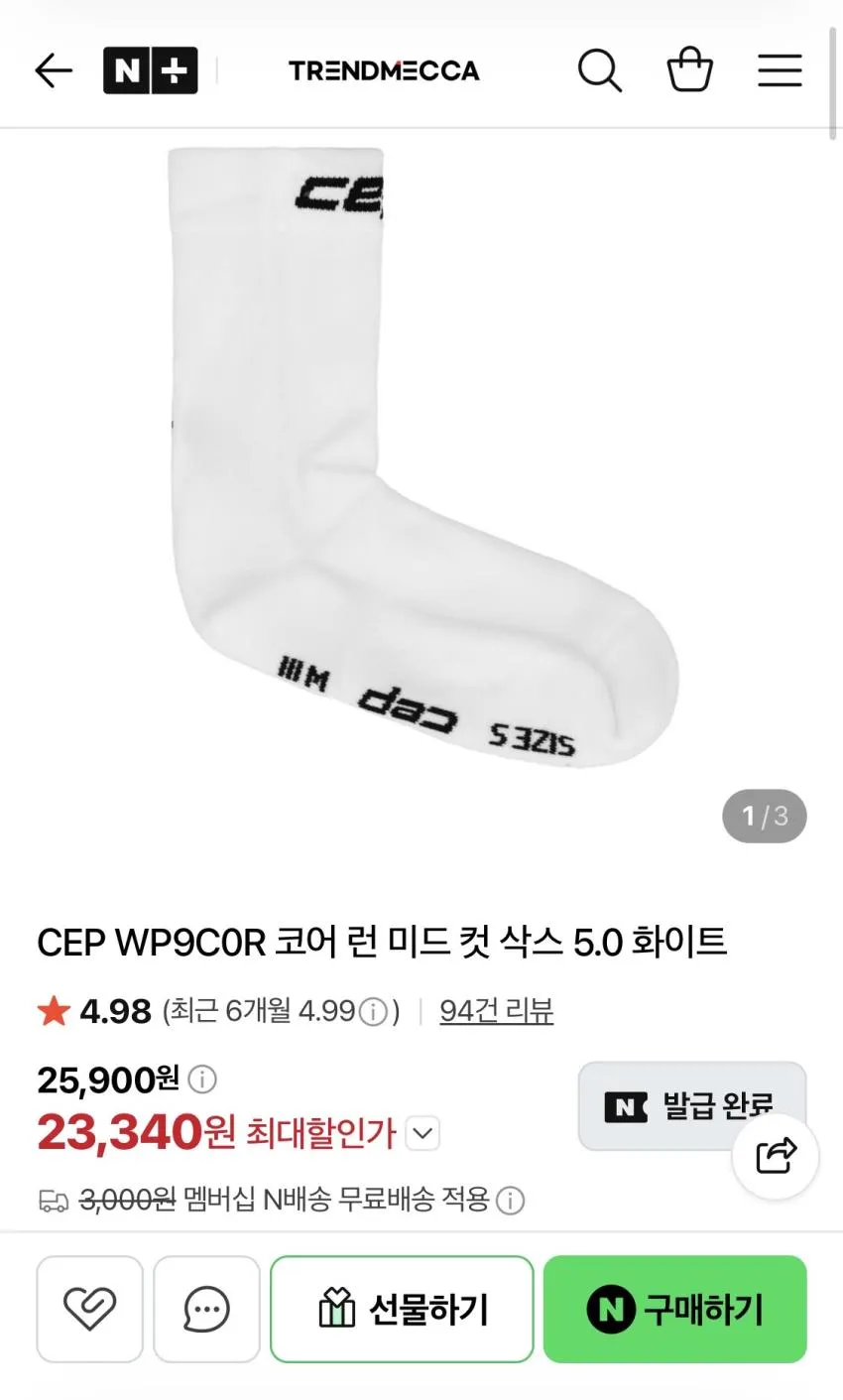Buy now with 구매하기
Viewport: 843px width, 1400px height.
point(674,1309)
